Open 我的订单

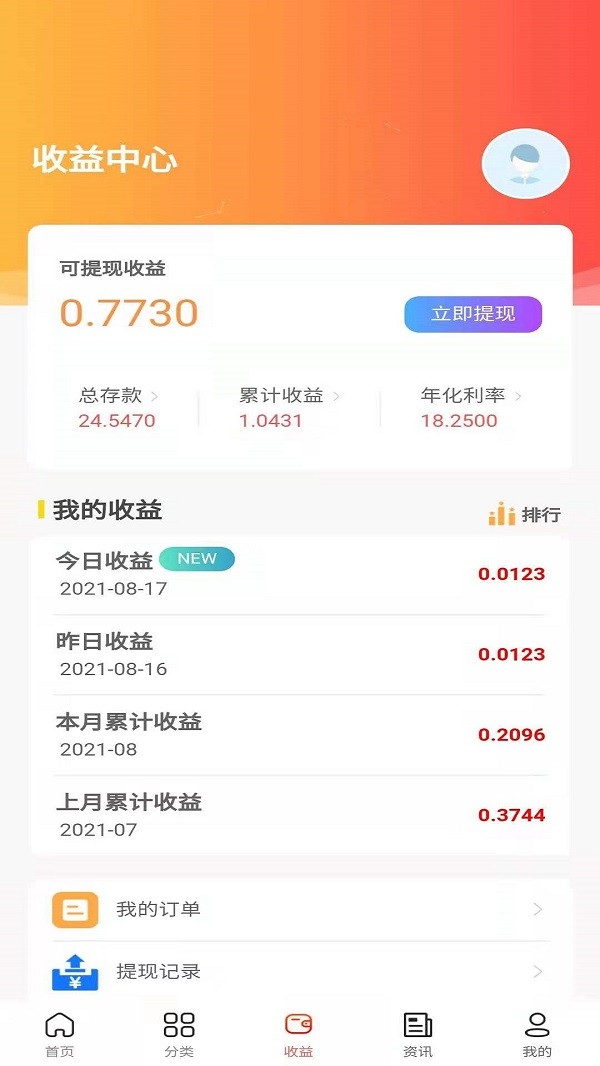tap(299, 909)
